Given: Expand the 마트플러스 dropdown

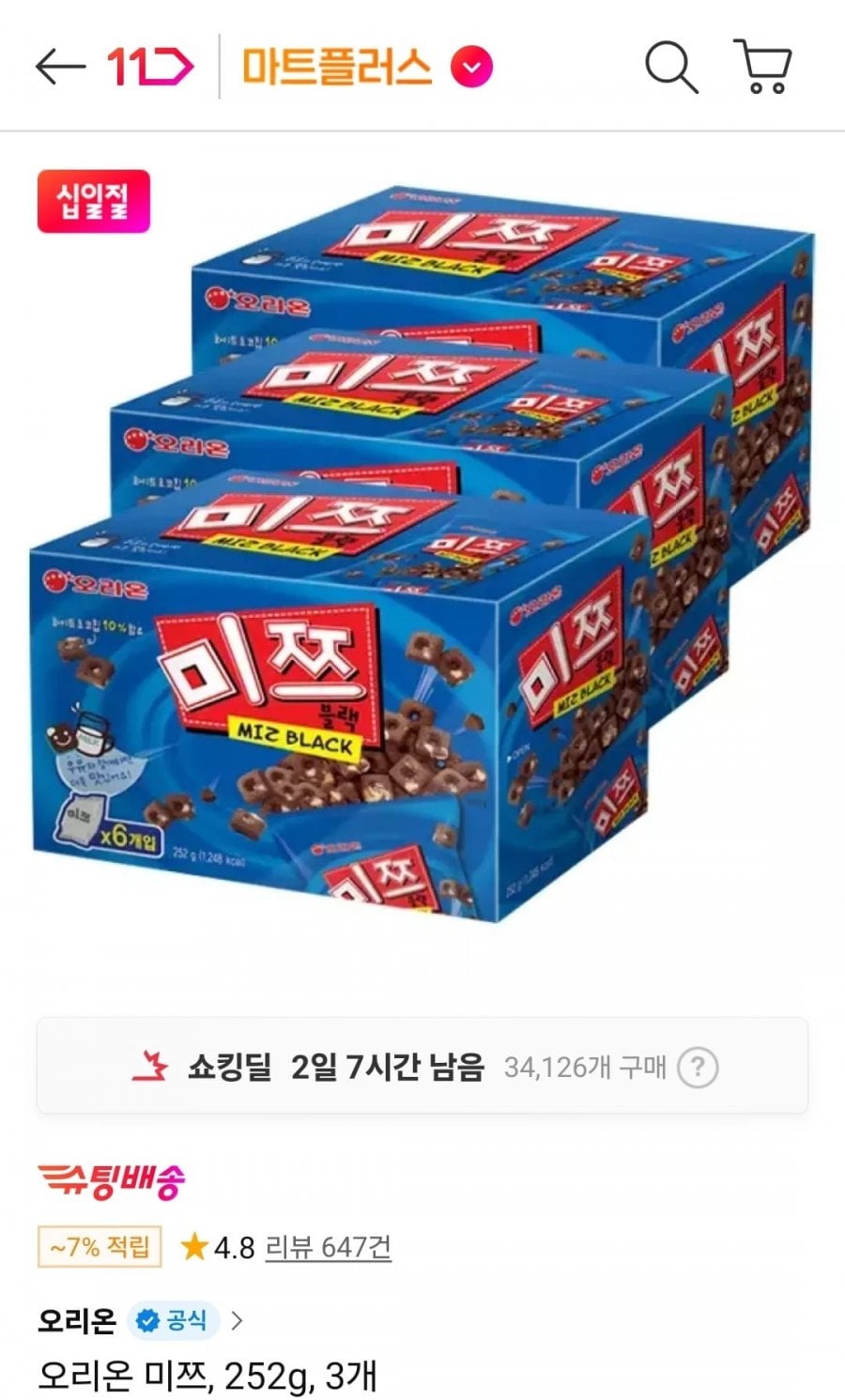Looking at the screenshot, I should [x=471, y=67].
